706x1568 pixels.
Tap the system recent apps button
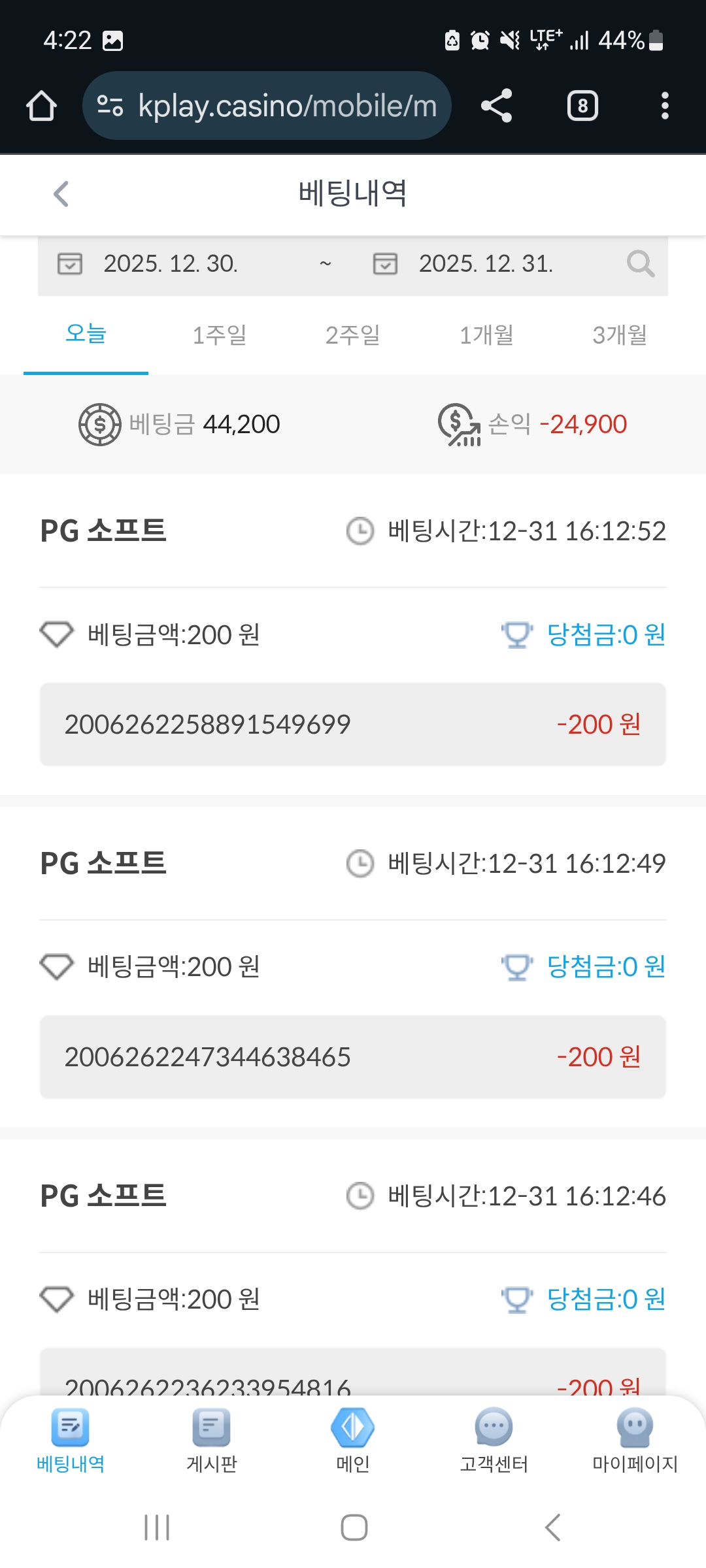[x=157, y=1527]
